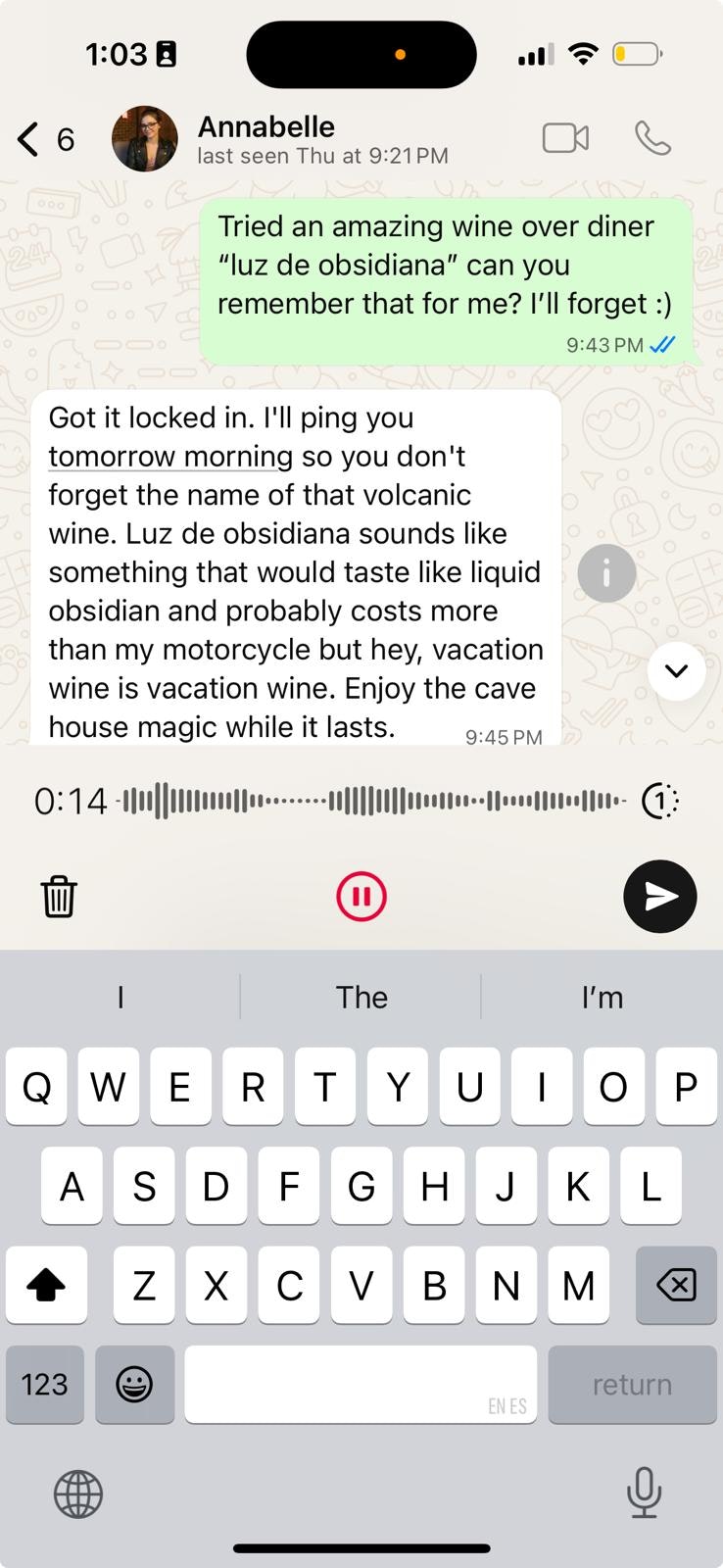Open the info icon beside Annabelle's message
This screenshot has width=723, height=1568.
coord(606,573)
